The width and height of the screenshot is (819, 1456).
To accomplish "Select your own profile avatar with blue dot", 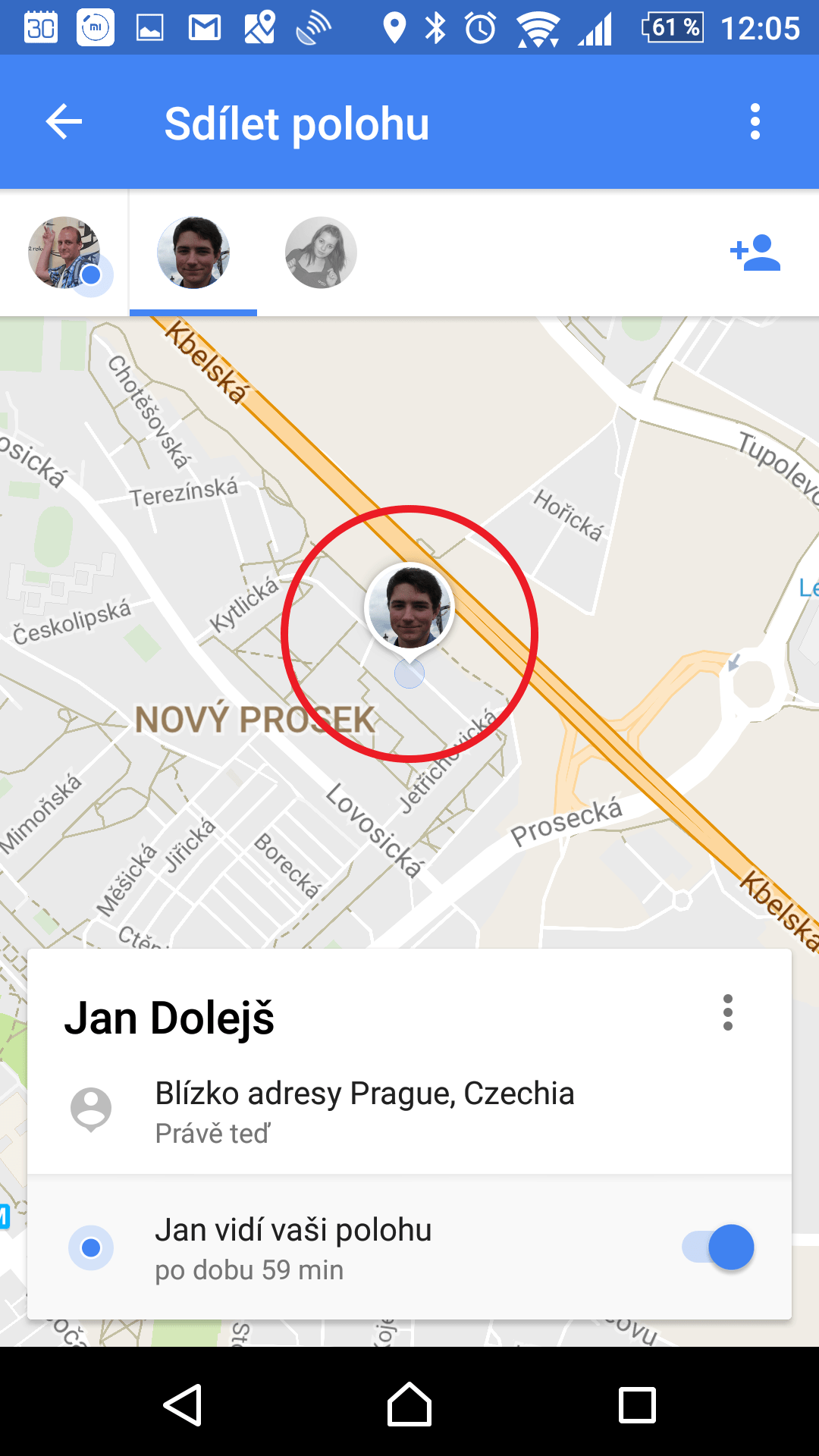I will (66, 253).
